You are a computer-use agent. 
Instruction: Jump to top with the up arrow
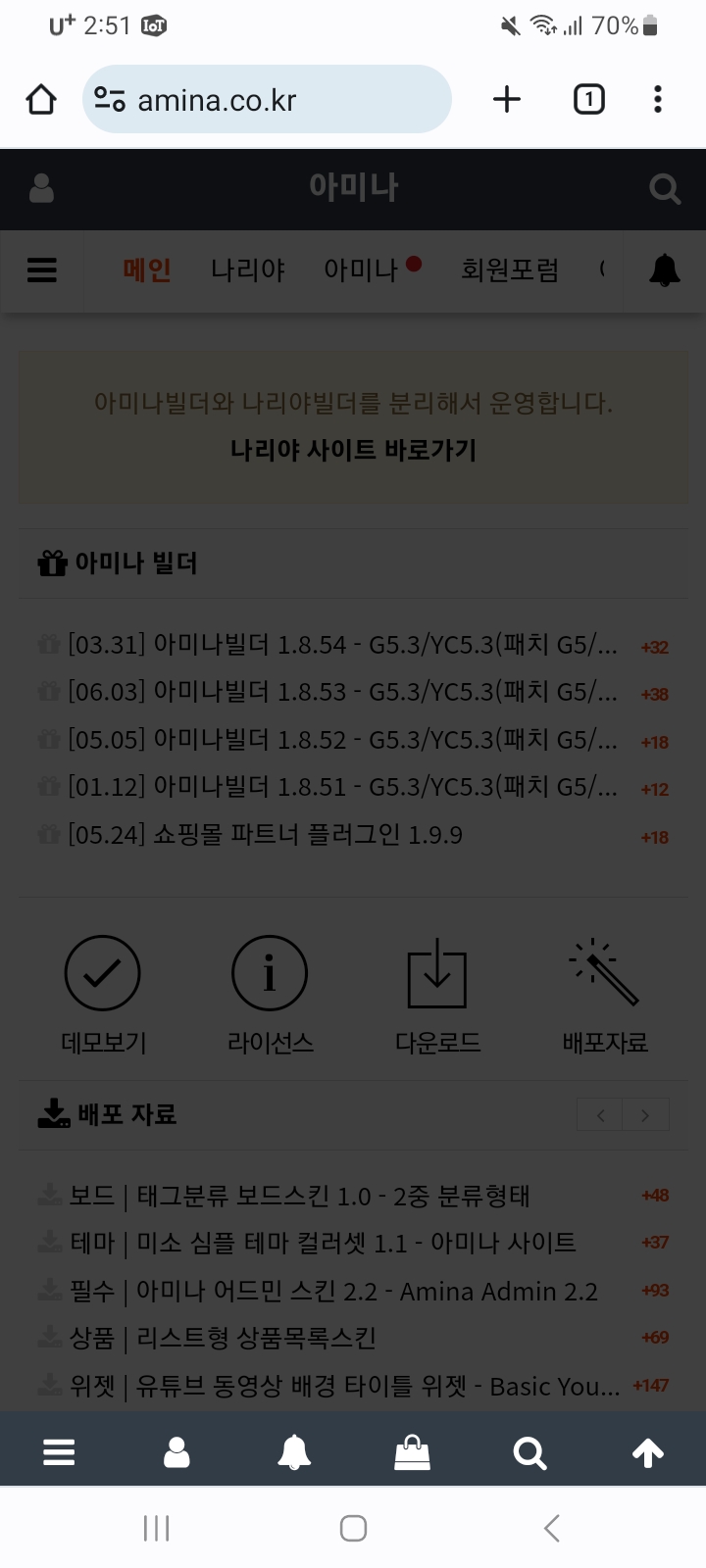click(647, 1452)
